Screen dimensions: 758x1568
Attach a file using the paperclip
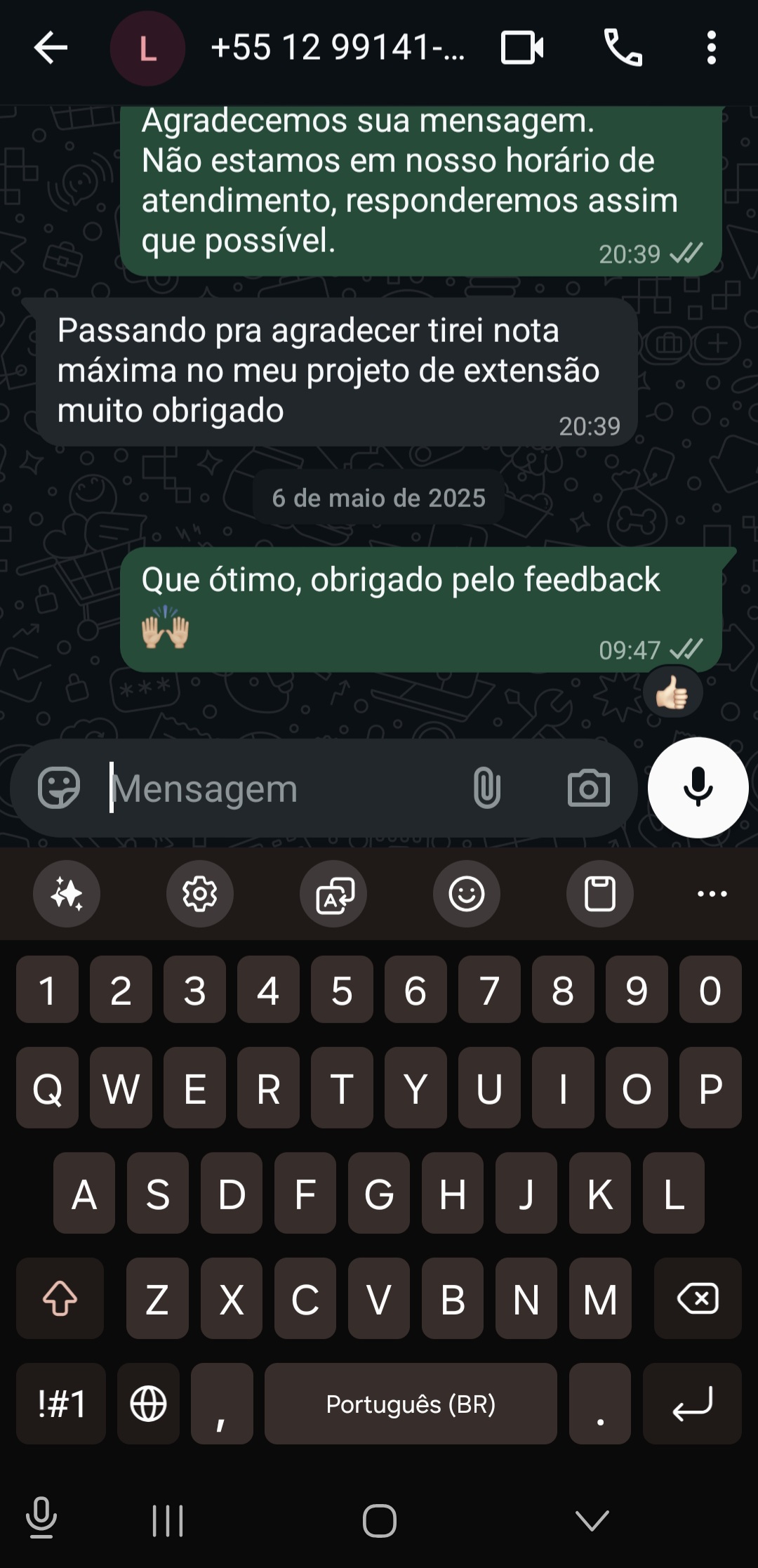(x=486, y=788)
